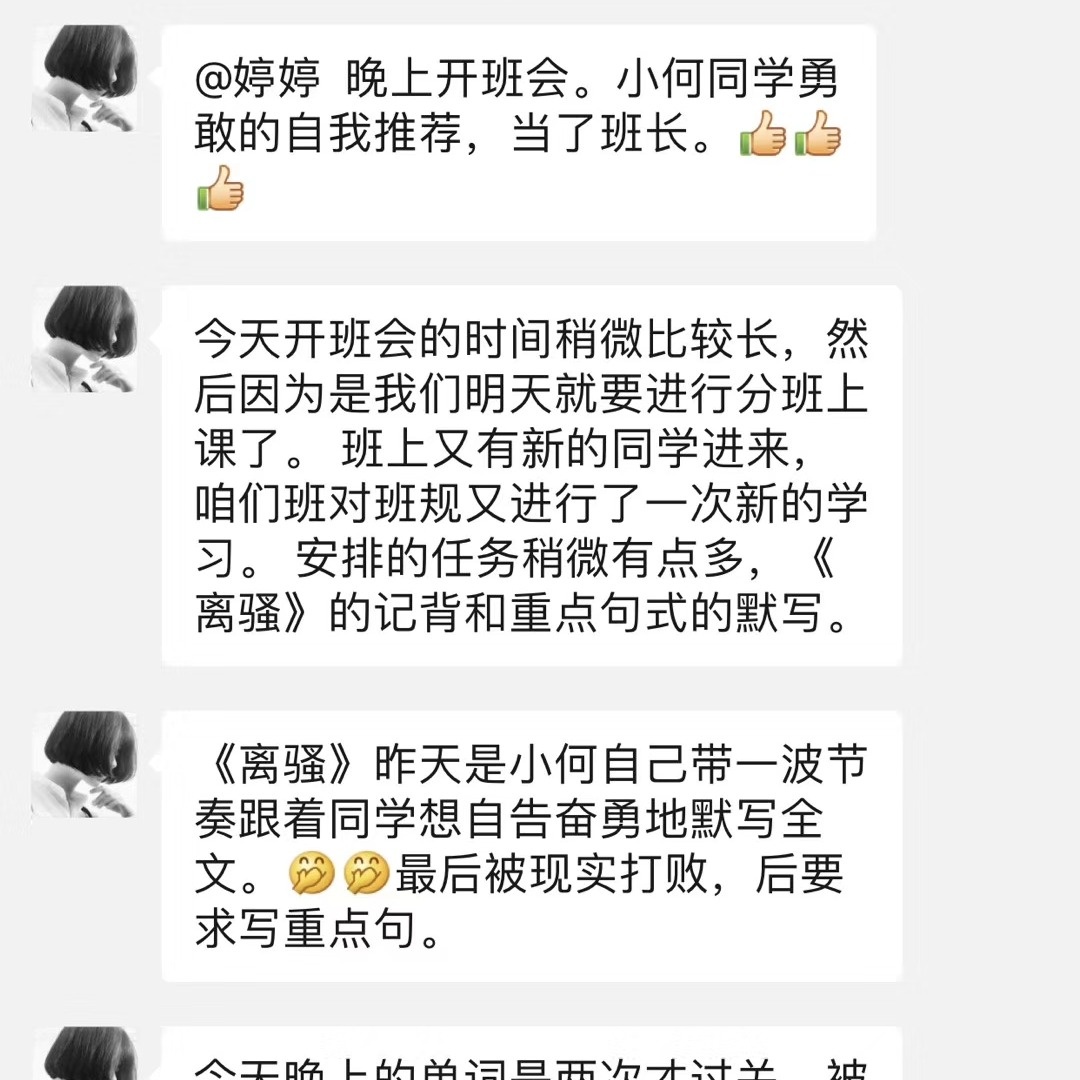1080x1080 pixels.
Task: Tap avatar next to 今天开班会的时间 message
Action: click(84, 338)
